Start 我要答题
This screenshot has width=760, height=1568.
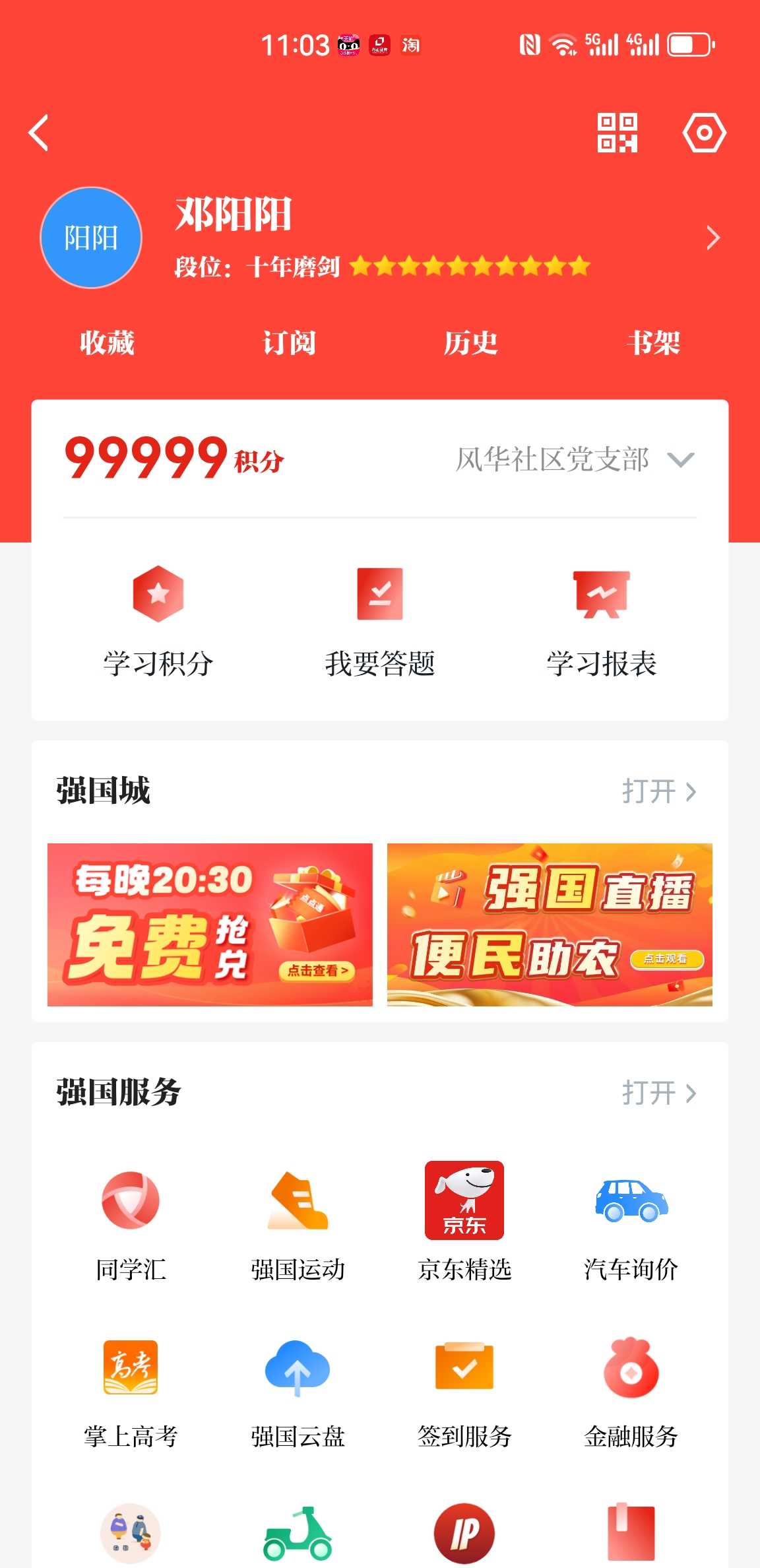pos(380,620)
